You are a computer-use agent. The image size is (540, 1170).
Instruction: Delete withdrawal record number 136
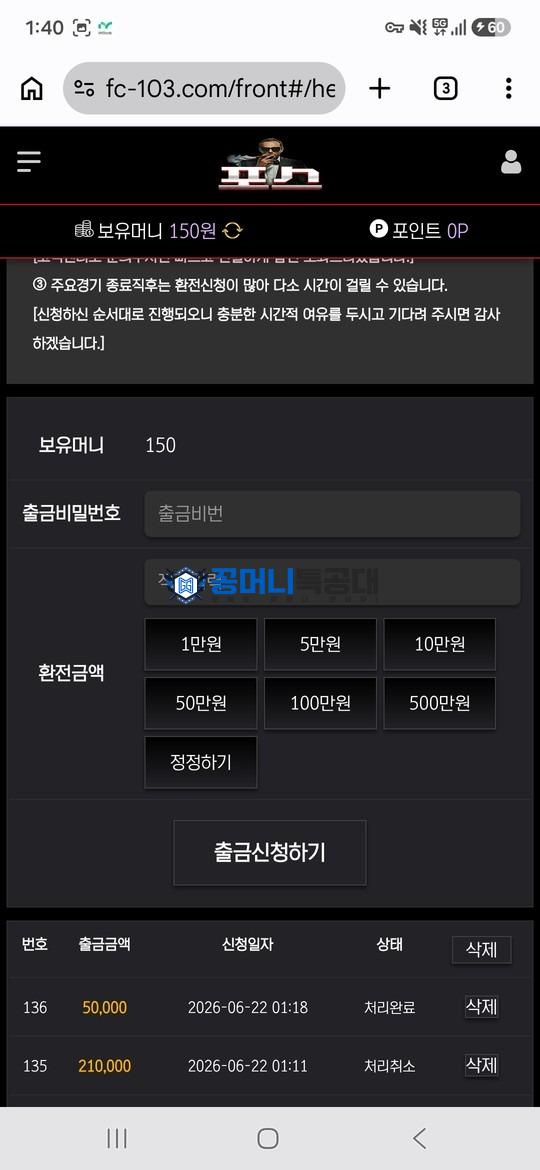(482, 1007)
